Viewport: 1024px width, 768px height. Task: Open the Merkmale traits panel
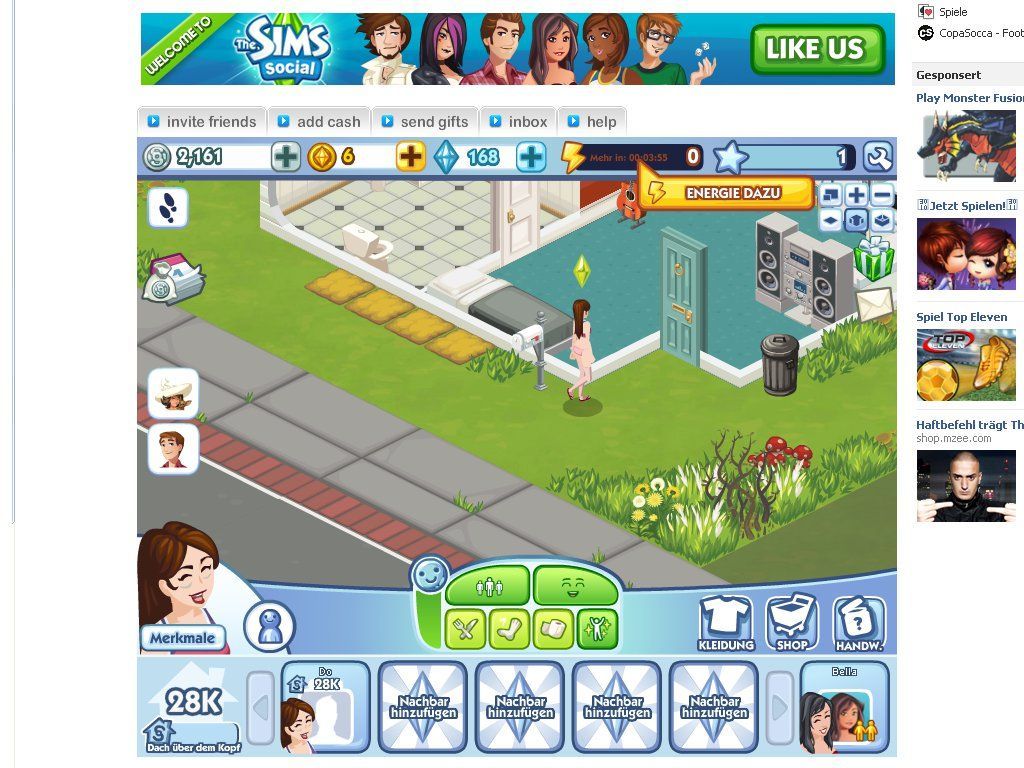[183, 637]
